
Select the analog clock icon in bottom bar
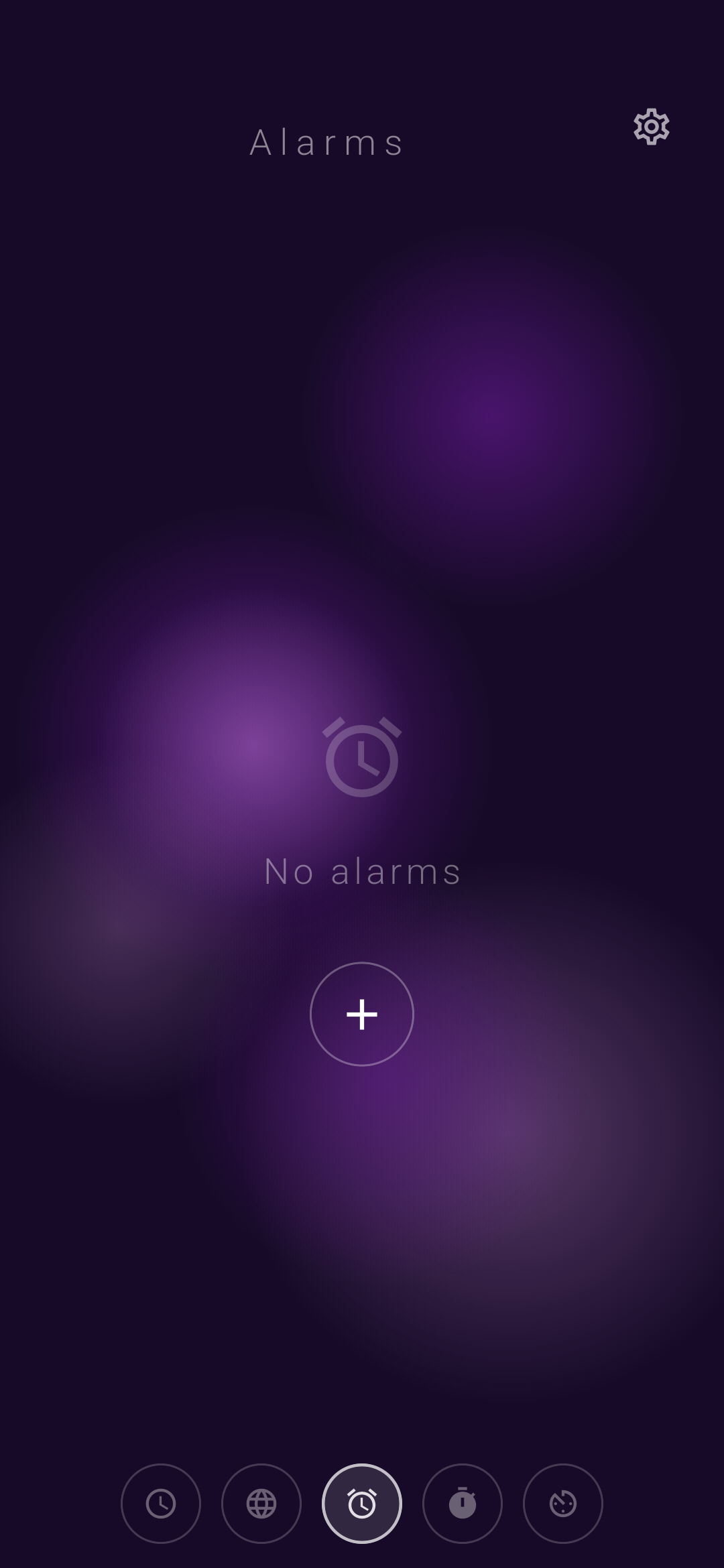click(x=161, y=1503)
